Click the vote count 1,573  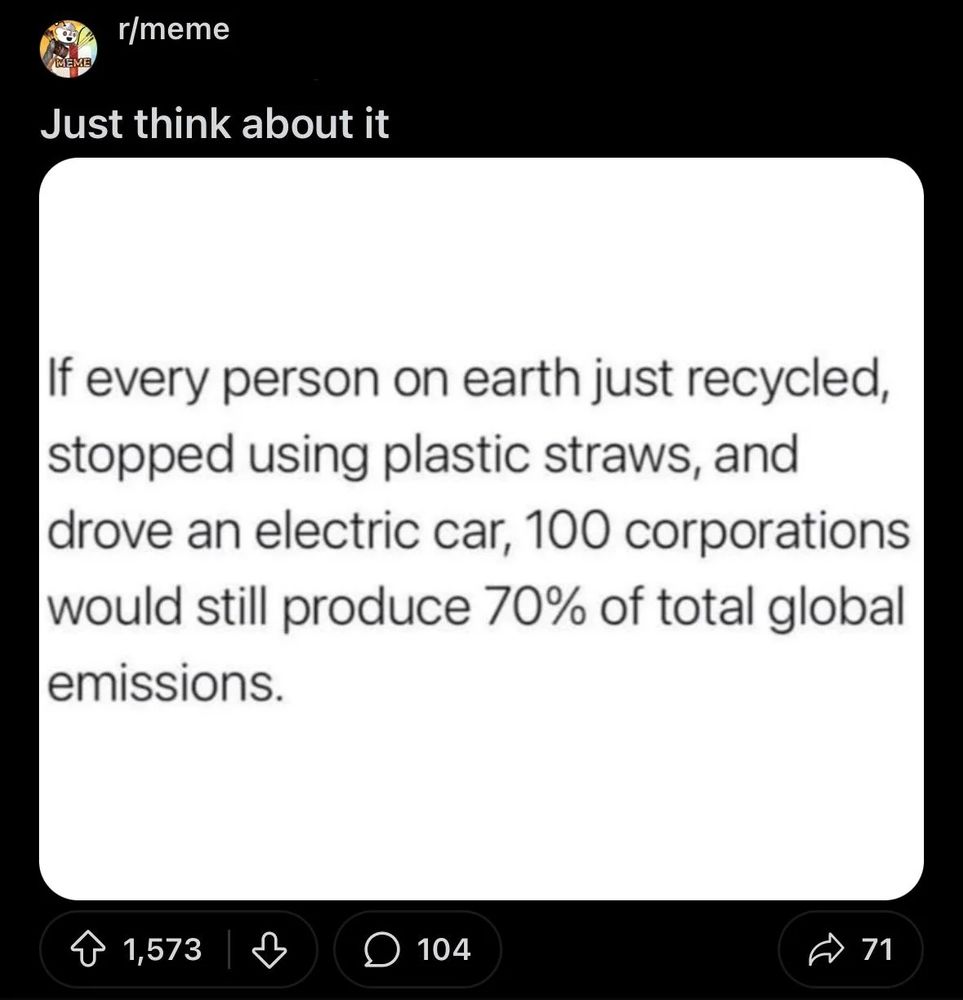click(169, 950)
